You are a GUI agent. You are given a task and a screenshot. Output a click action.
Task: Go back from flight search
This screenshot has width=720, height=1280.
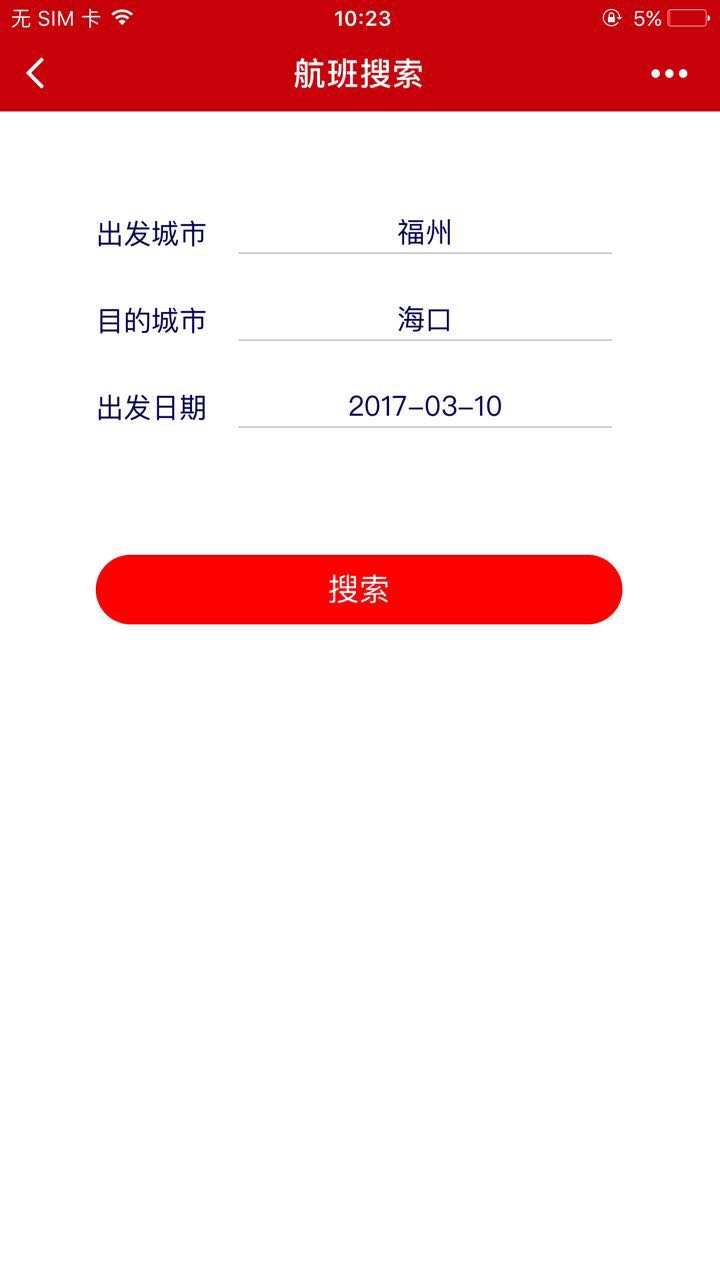click(36, 73)
